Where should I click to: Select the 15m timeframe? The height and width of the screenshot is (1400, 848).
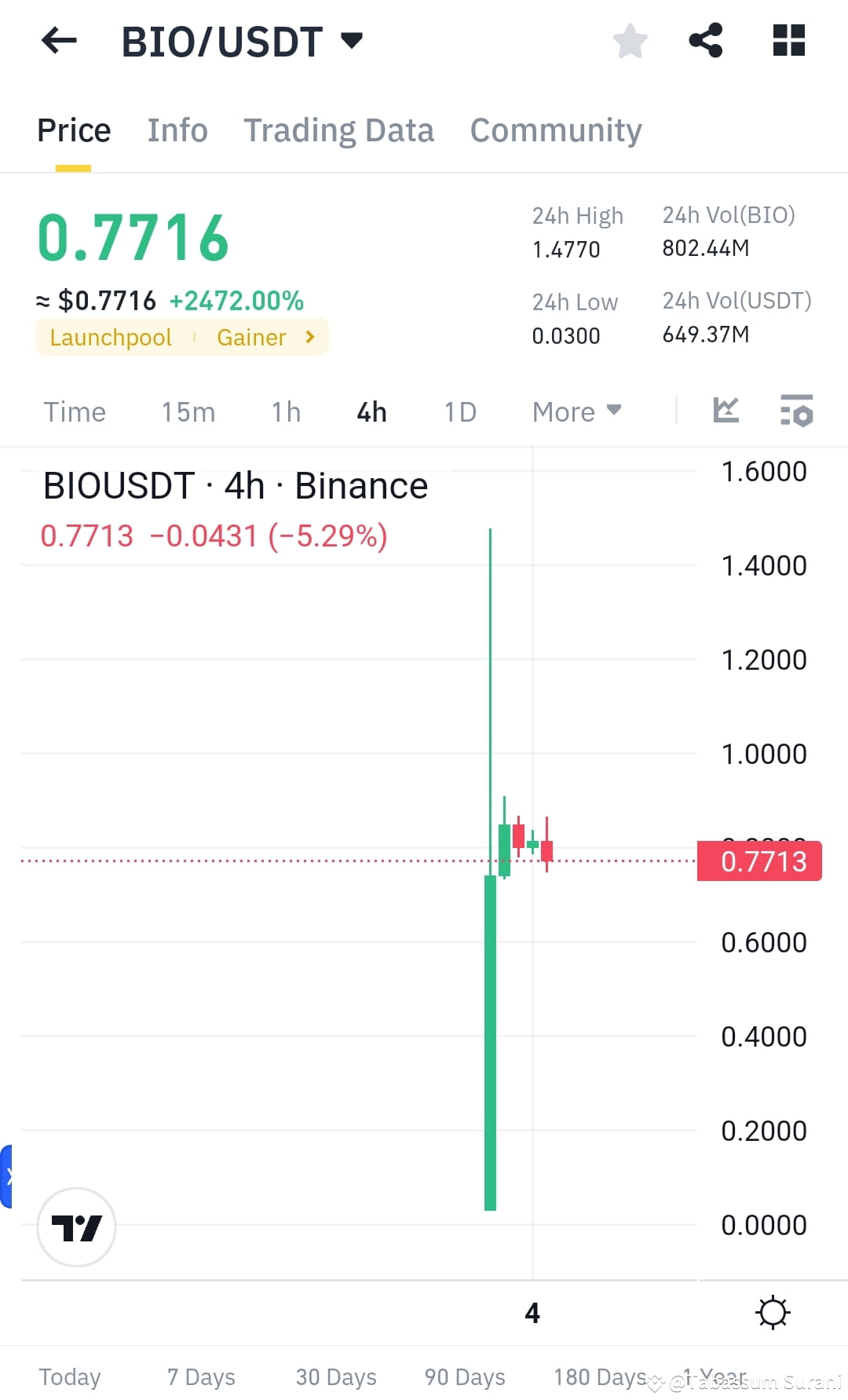point(188,411)
